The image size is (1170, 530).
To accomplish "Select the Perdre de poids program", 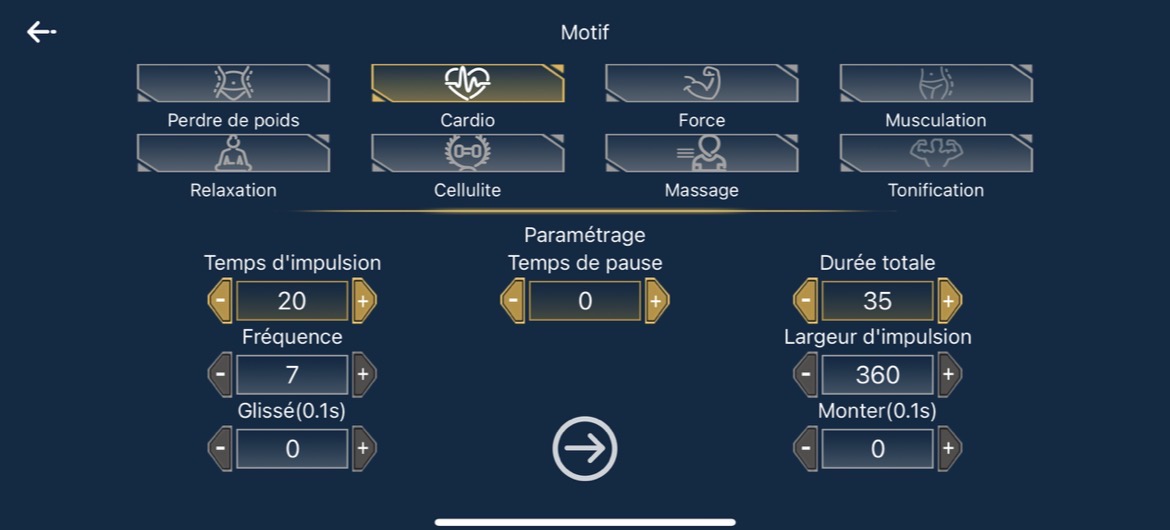I will tap(234, 83).
